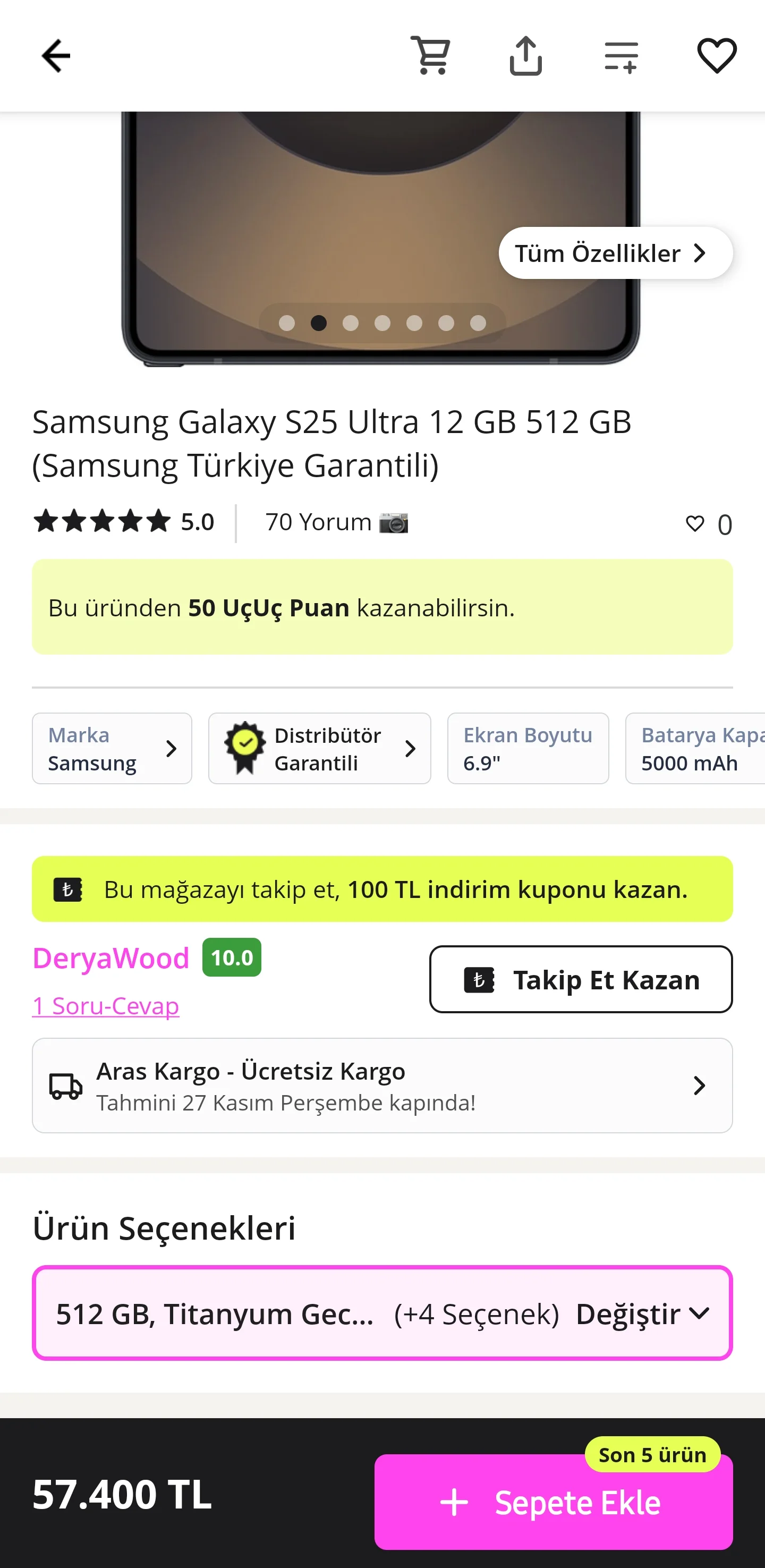The image size is (765, 1568).
Task: Expand the 512 GB Titanyum options dropdown
Action: [382, 1313]
